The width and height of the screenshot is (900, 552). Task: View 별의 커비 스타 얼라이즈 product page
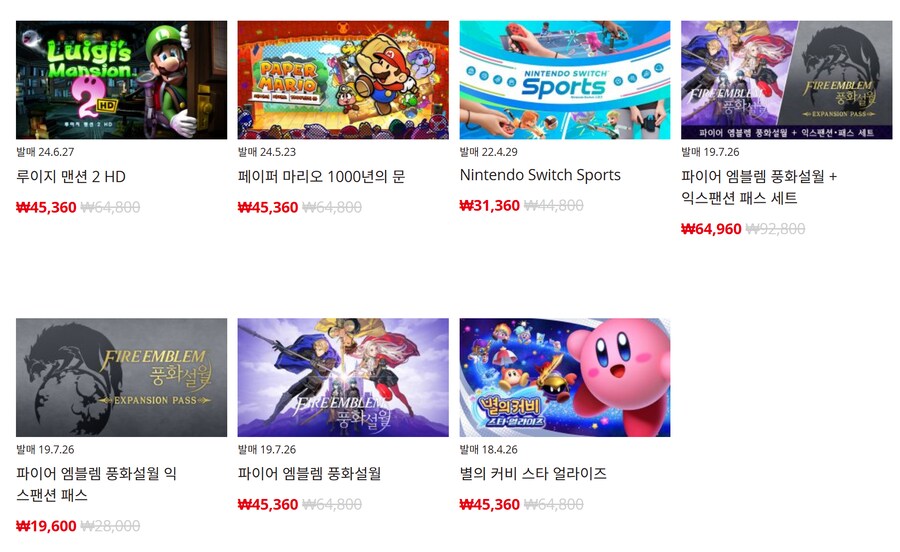564,378
